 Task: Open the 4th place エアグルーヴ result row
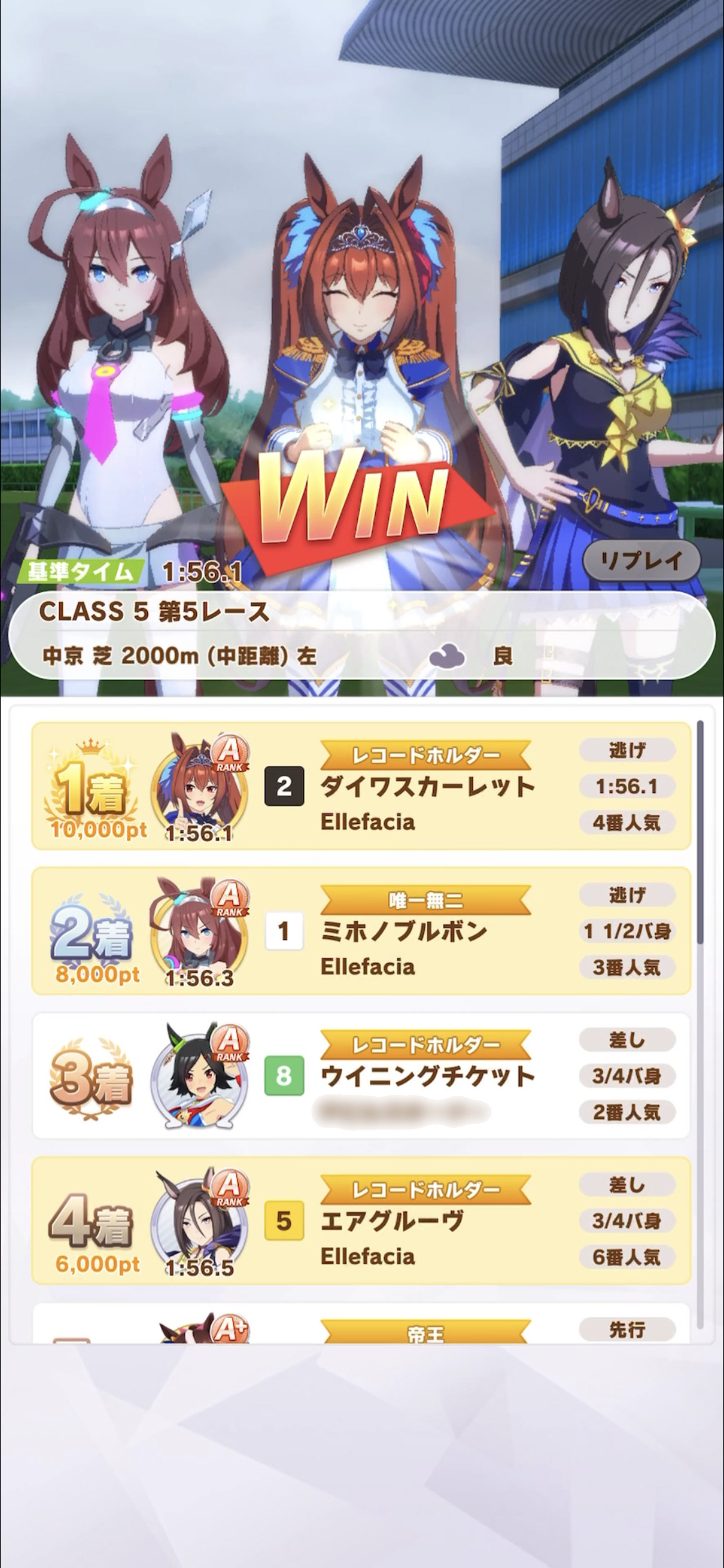click(361, 1220)
